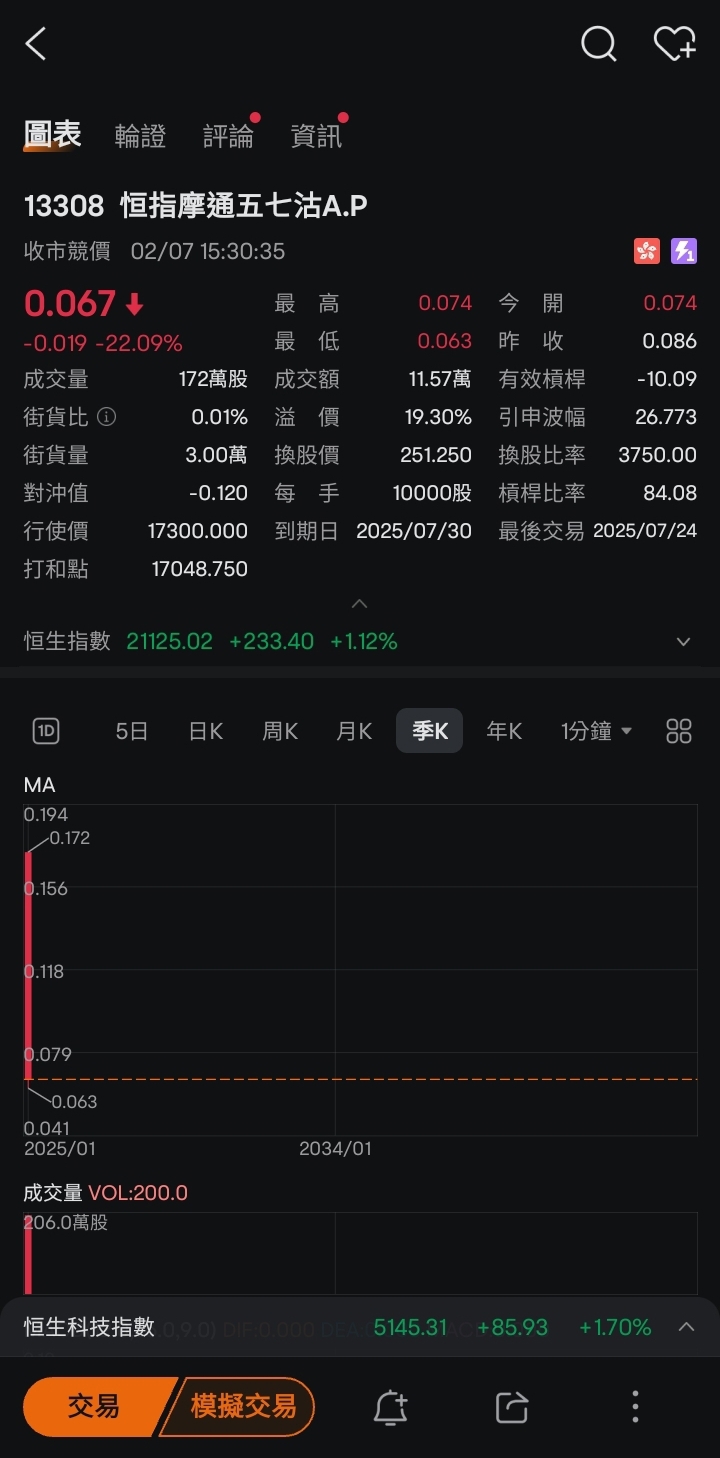
Task: Switch the chart to 日K
Action: pyautogui.click(x=206, y=731)
